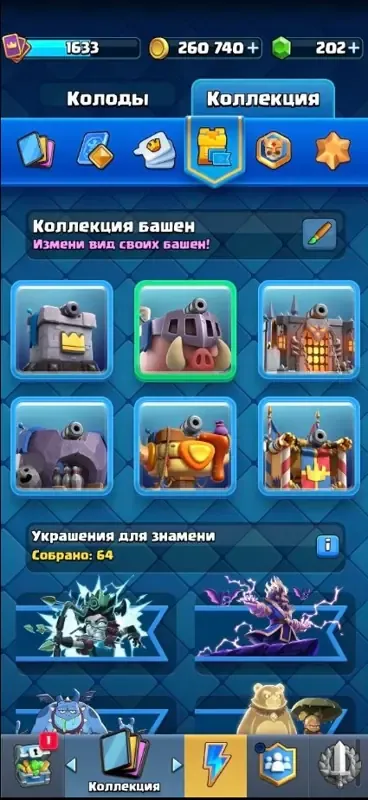This screenshot has width=368, height=800.
Task: Select the default grey crown tower skin
Action: pyautogui.click(x=62, y=330)
